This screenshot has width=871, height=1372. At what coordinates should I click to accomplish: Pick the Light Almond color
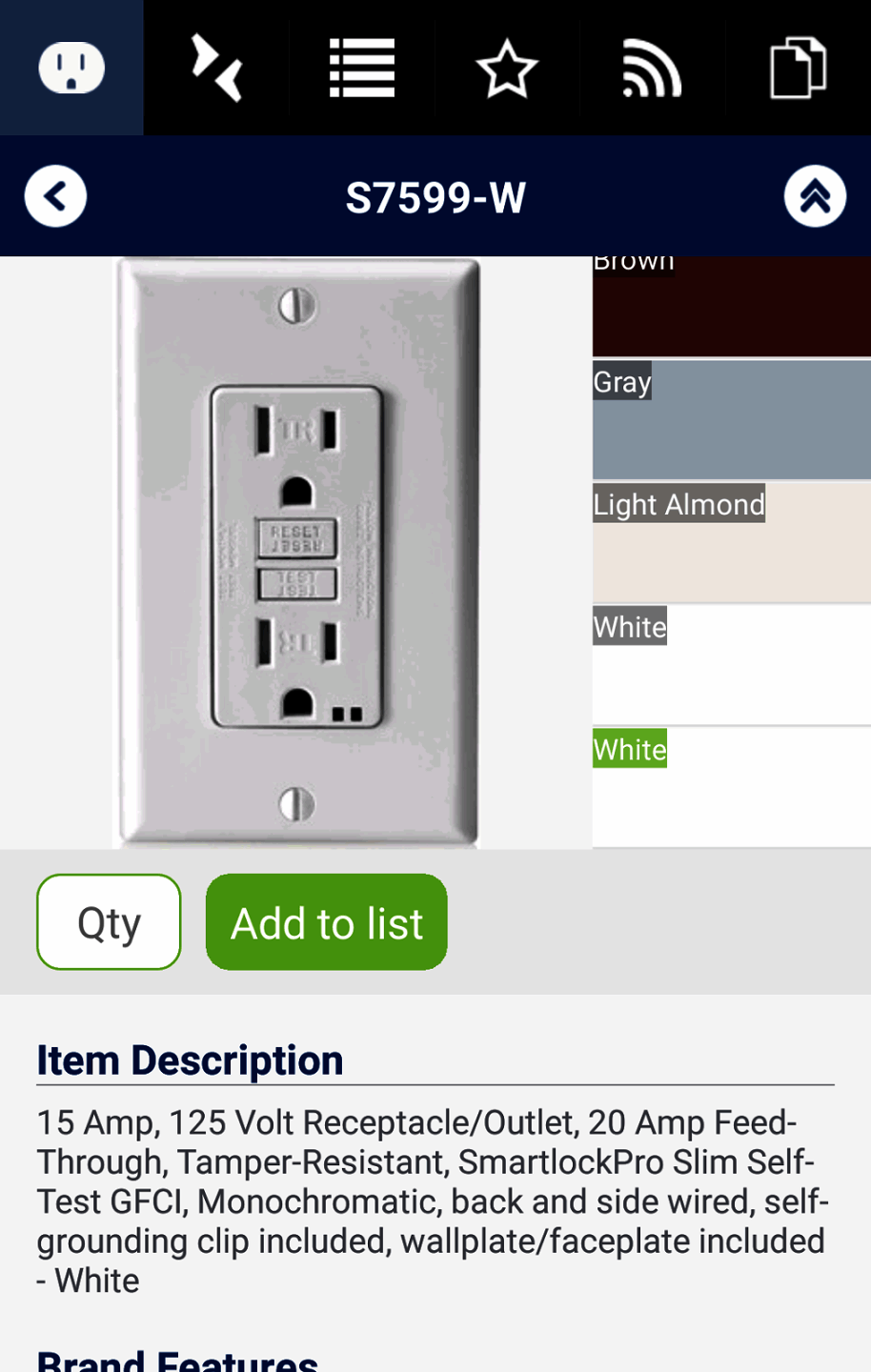click(x=731, y=542)
